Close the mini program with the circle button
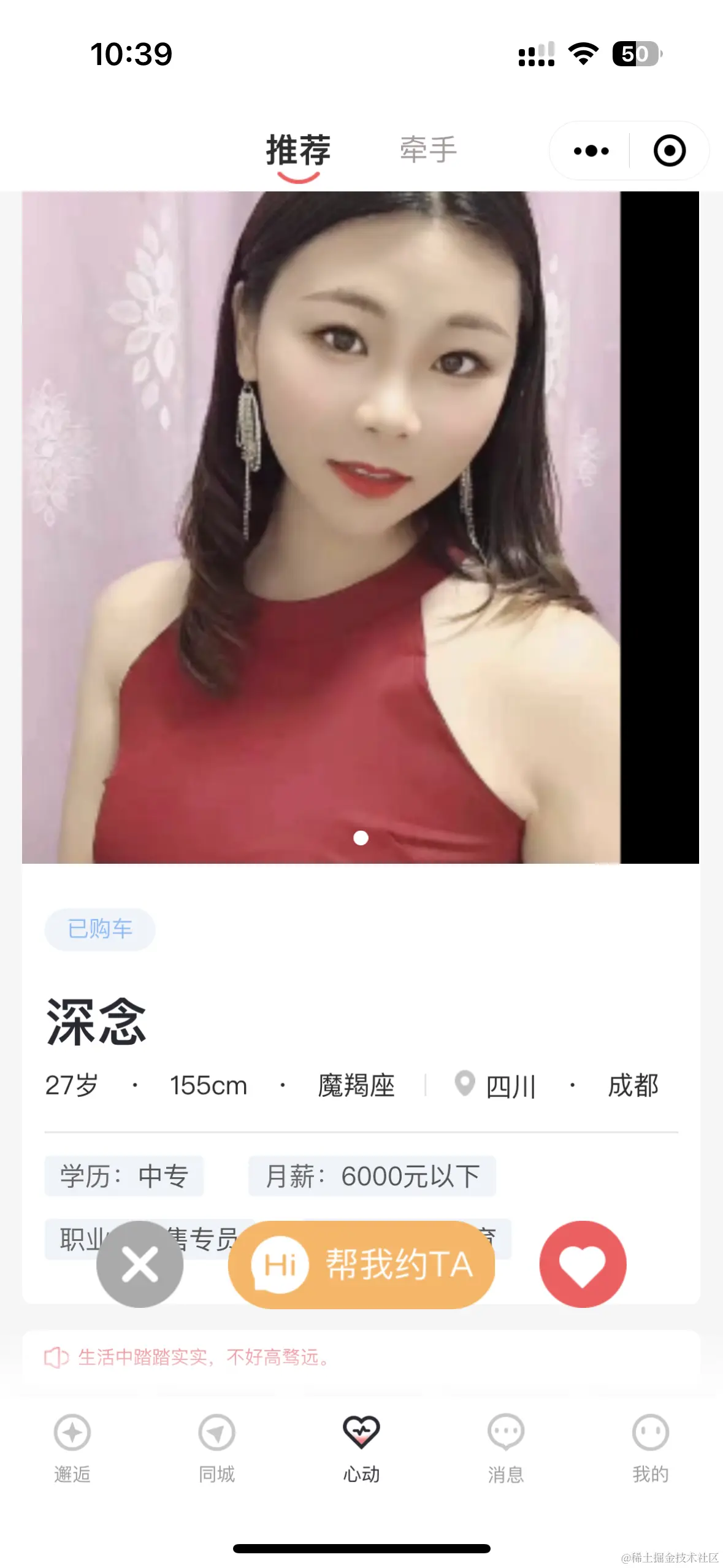This screenshot has width=723, height=1568. tap(669, 151)
